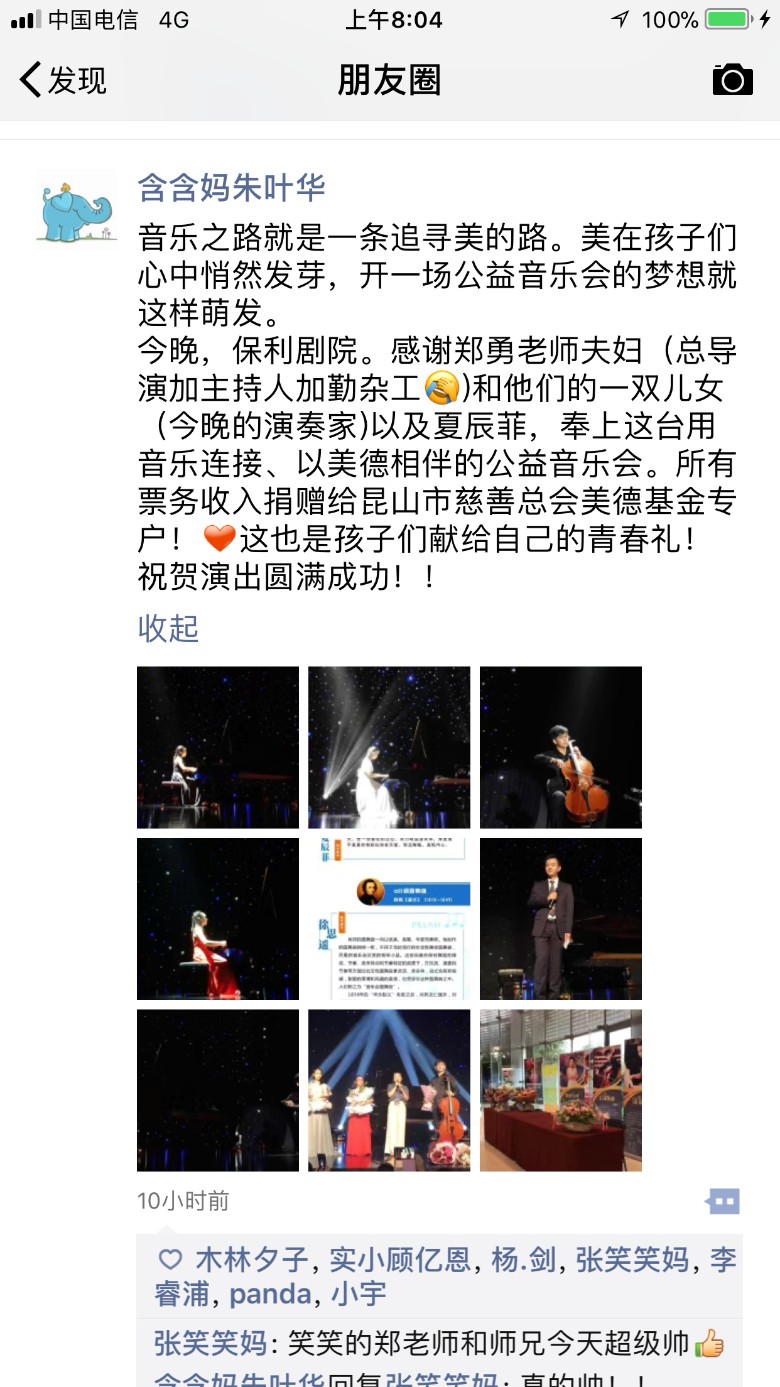View 小宇's profile from the likes list
This screenshot has width=780, height=1387.
[x=358, y=1294]
